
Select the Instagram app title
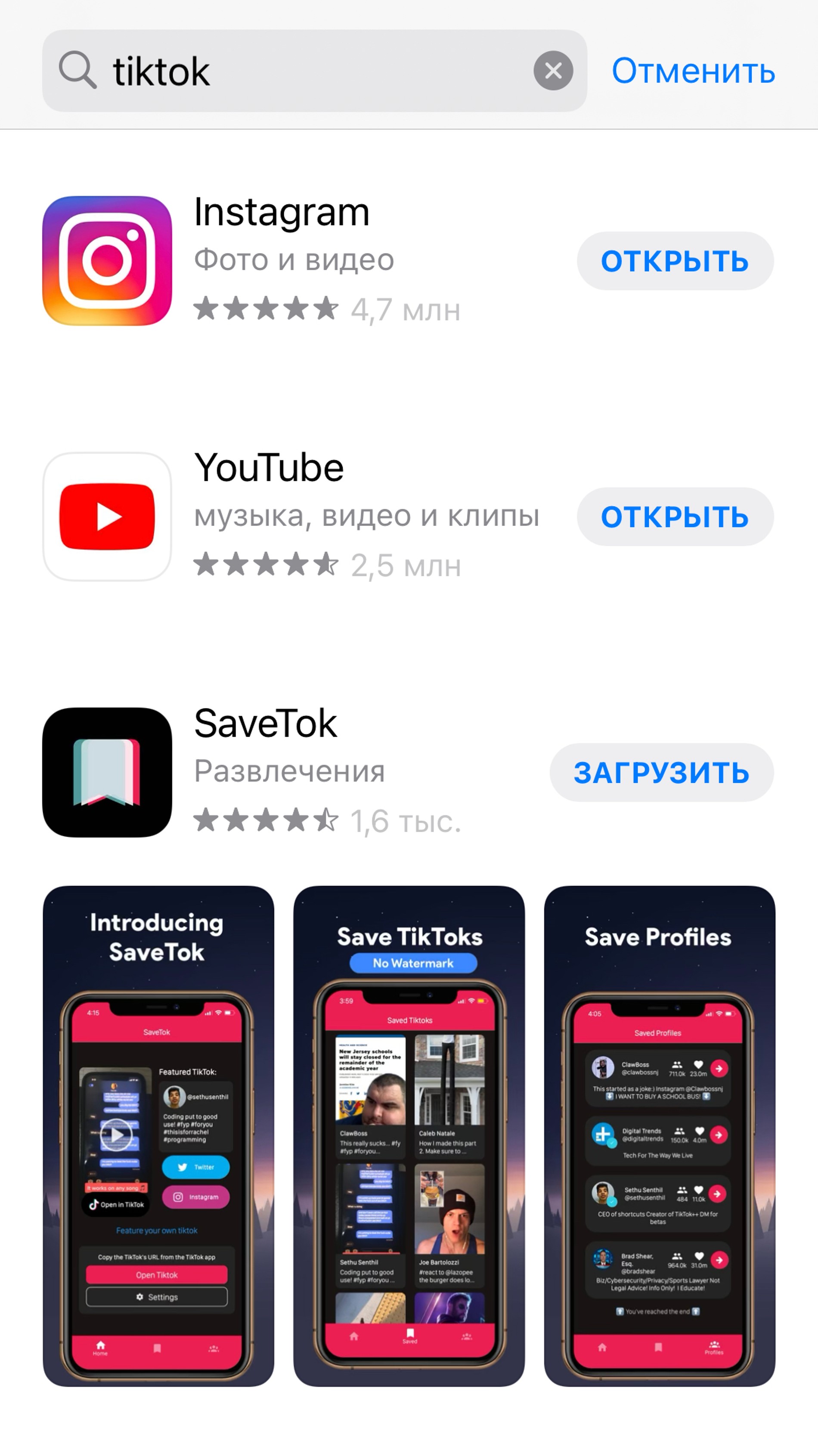coord(281,213)
